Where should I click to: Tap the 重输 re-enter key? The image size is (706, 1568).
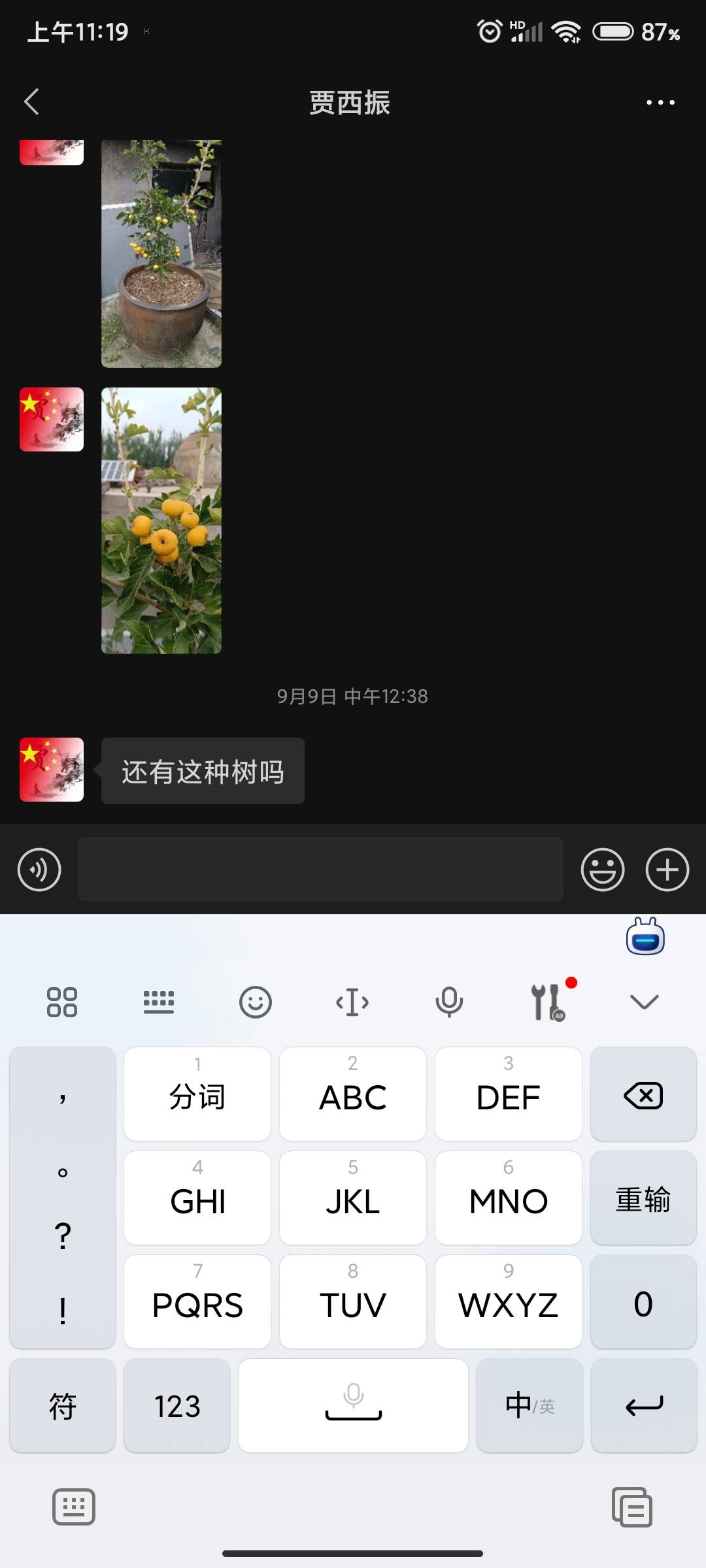[643, 1199]
